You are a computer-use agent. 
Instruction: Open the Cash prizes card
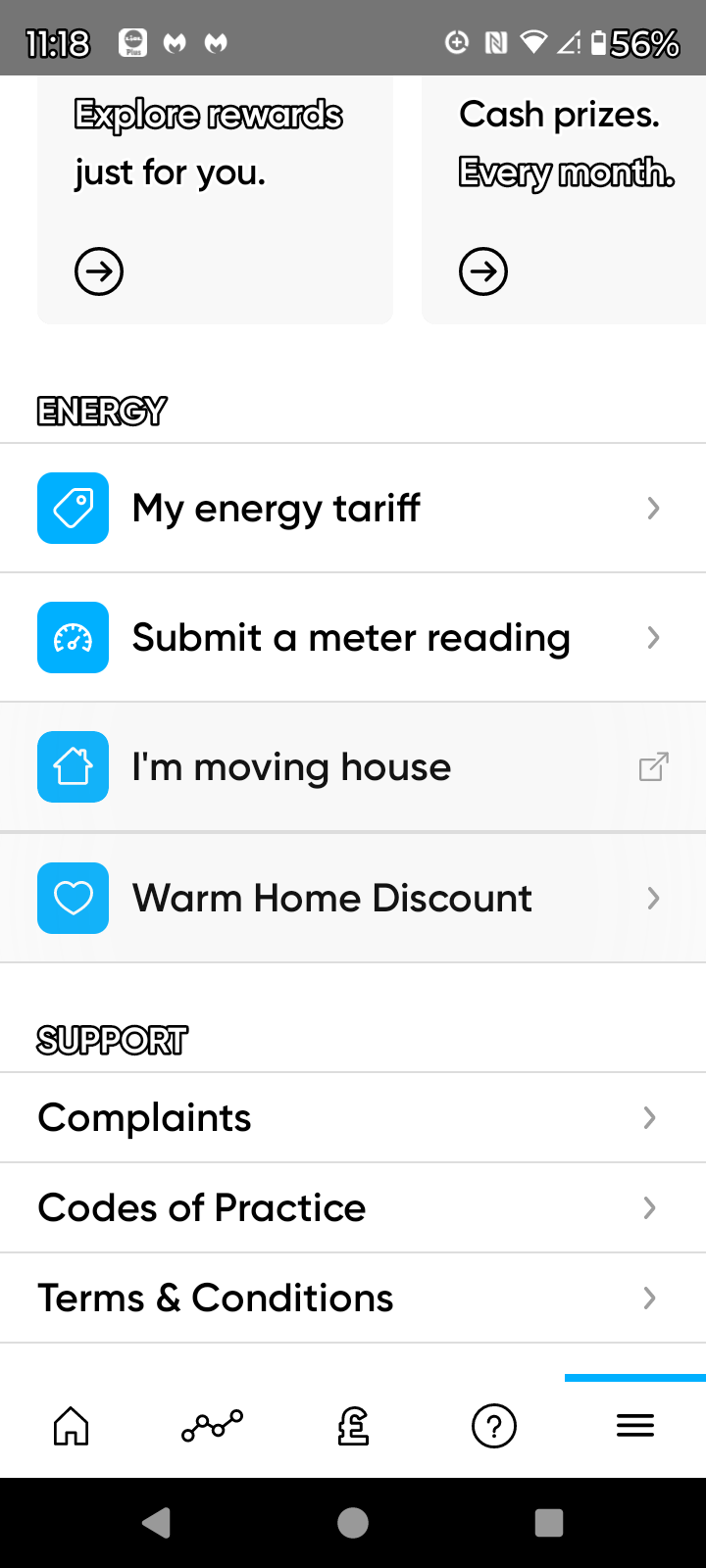pyautogui.click(x=564, y=200)
